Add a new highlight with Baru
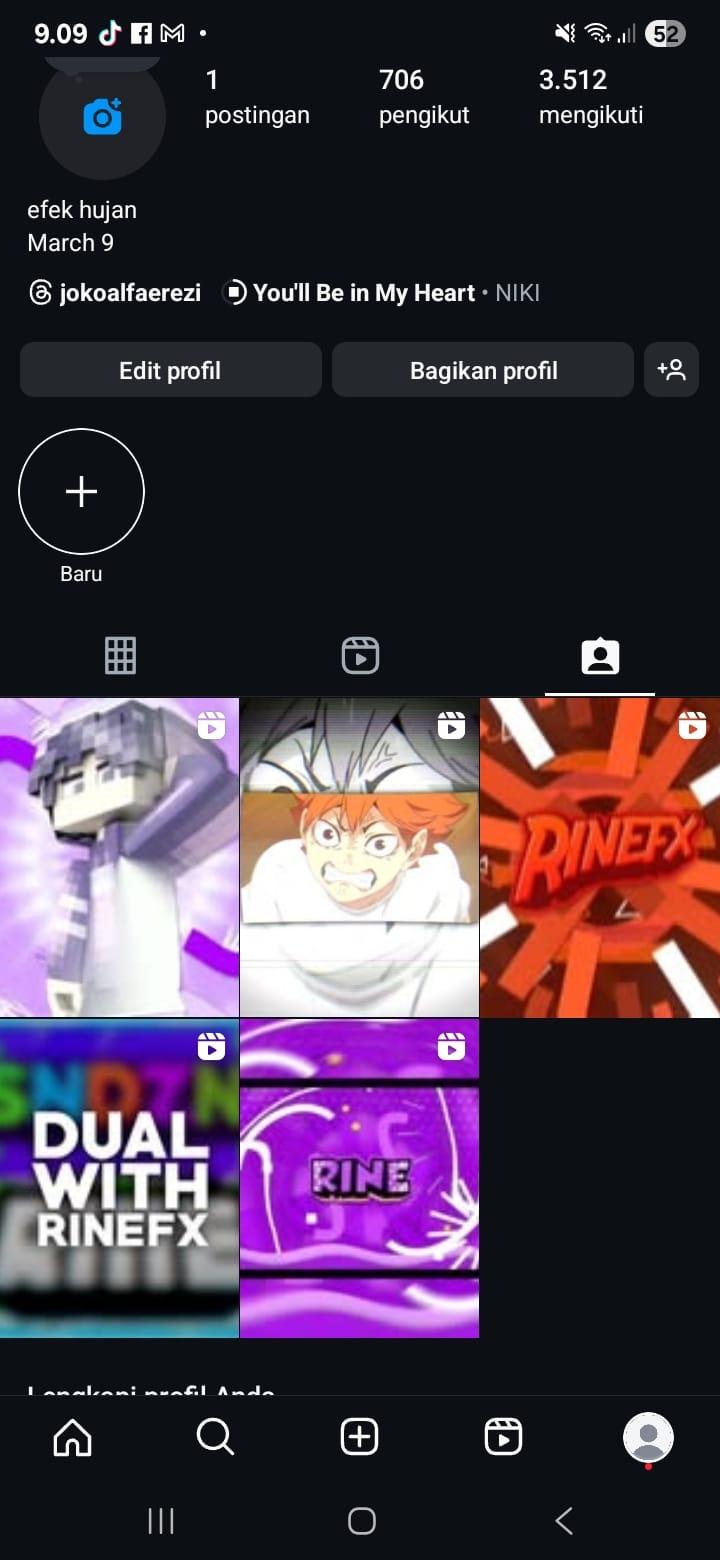This screenshot has width=720, height=1560. click(81, 491)
